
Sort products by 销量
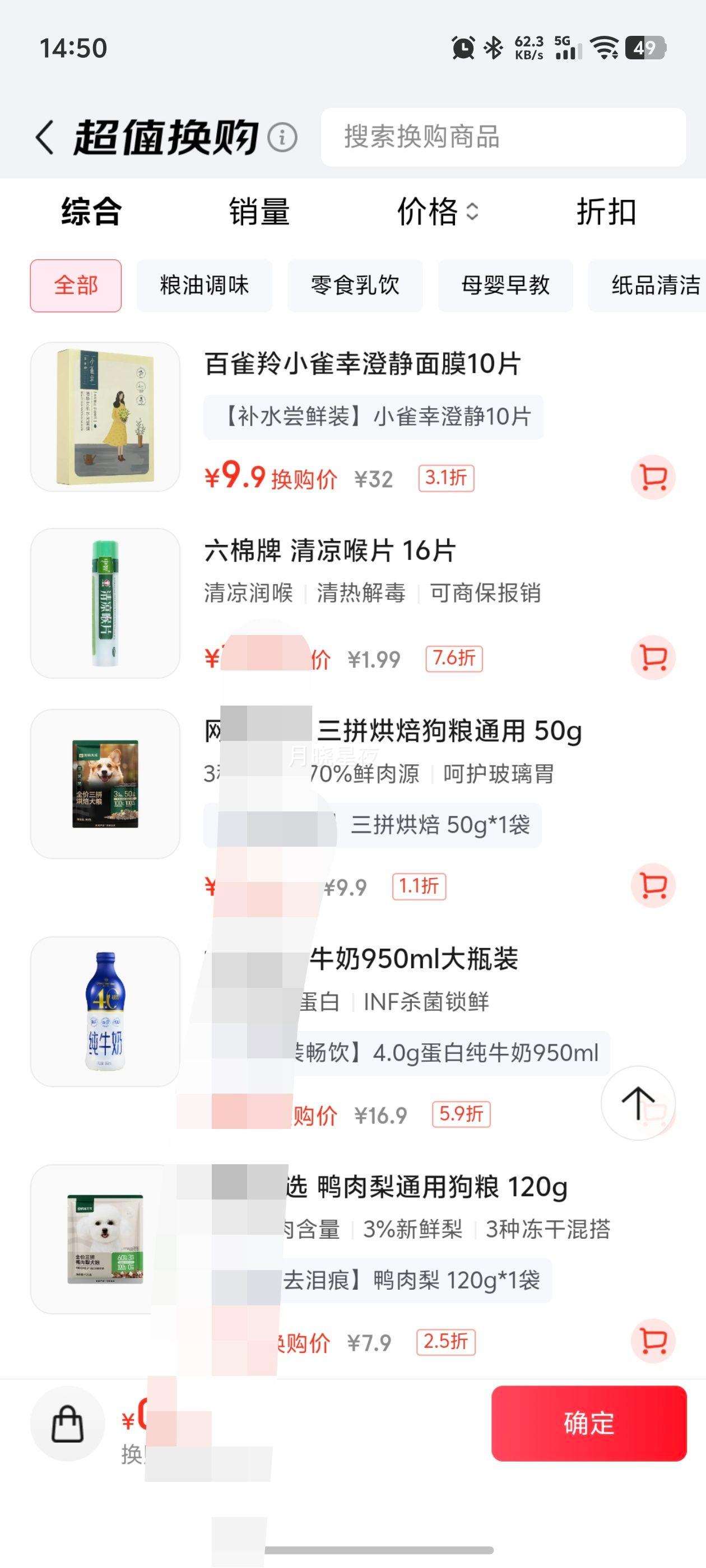(x=259, y=212)
